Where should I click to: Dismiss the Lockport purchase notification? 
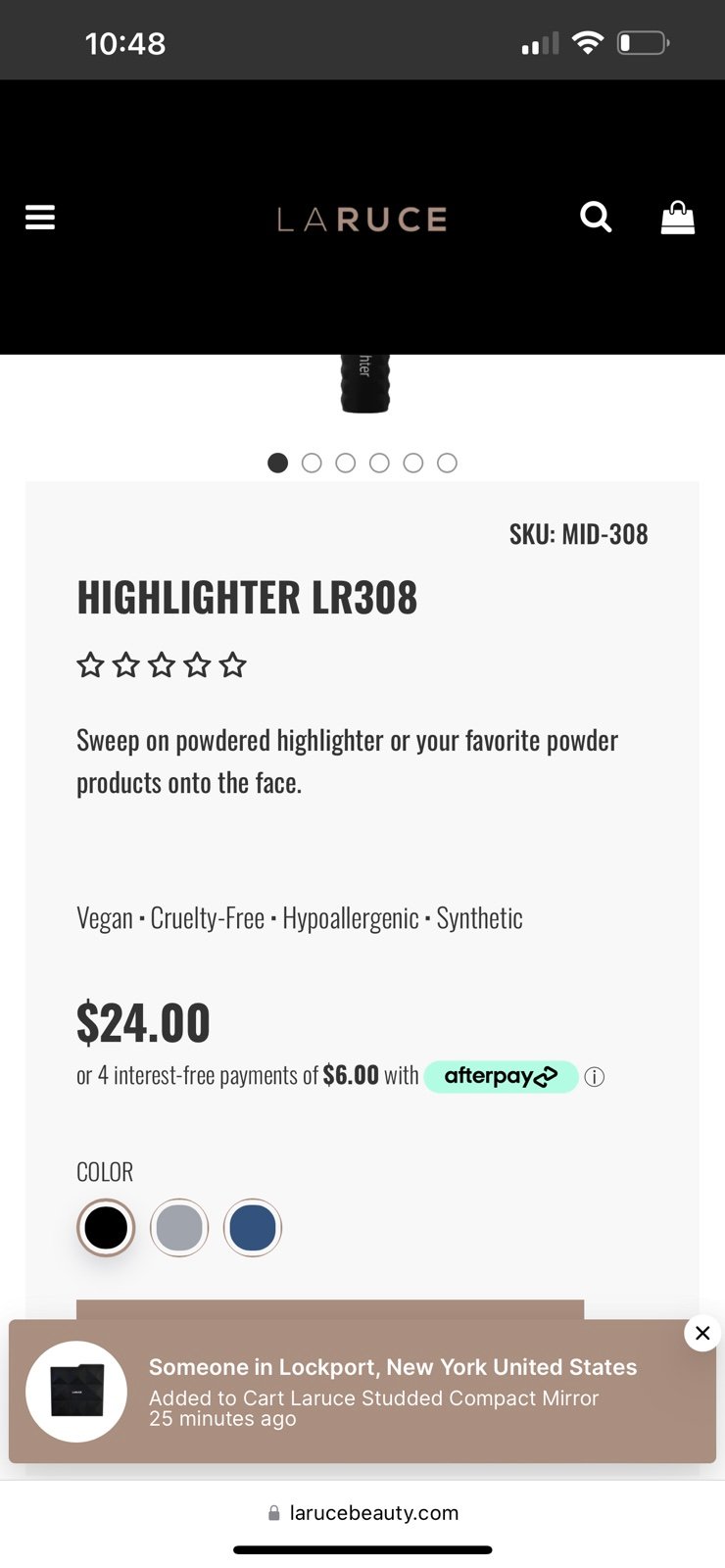702,1333
